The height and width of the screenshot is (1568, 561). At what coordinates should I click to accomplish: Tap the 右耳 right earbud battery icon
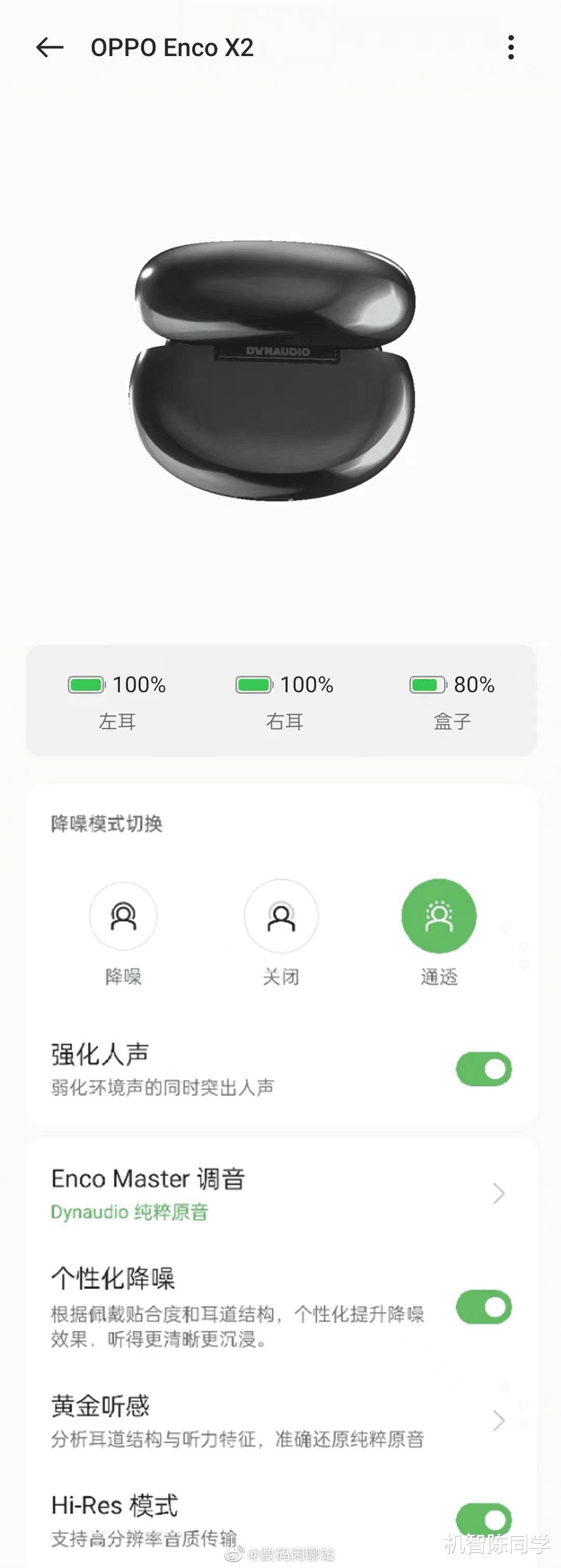254,684
